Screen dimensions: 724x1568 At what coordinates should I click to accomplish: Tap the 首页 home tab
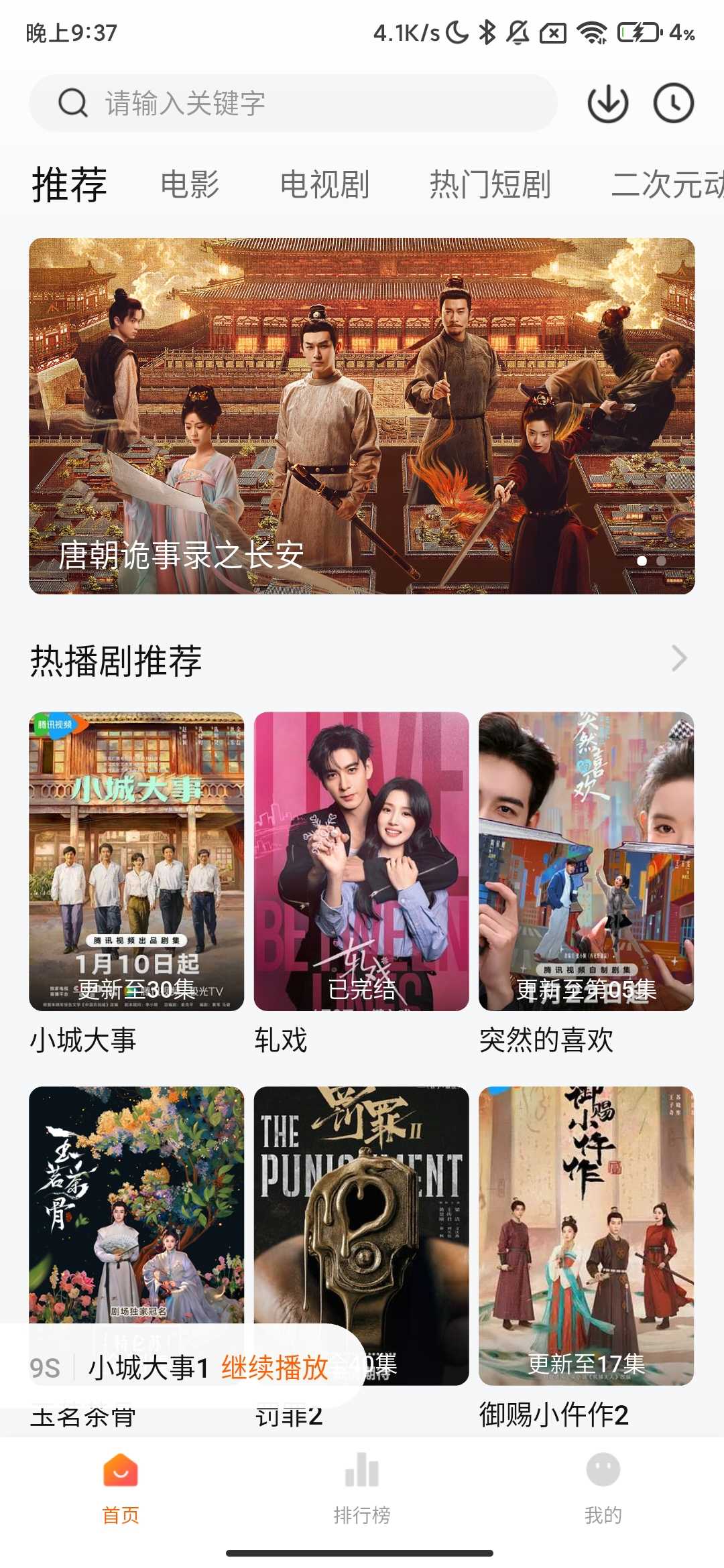(x=121, y=1483)
